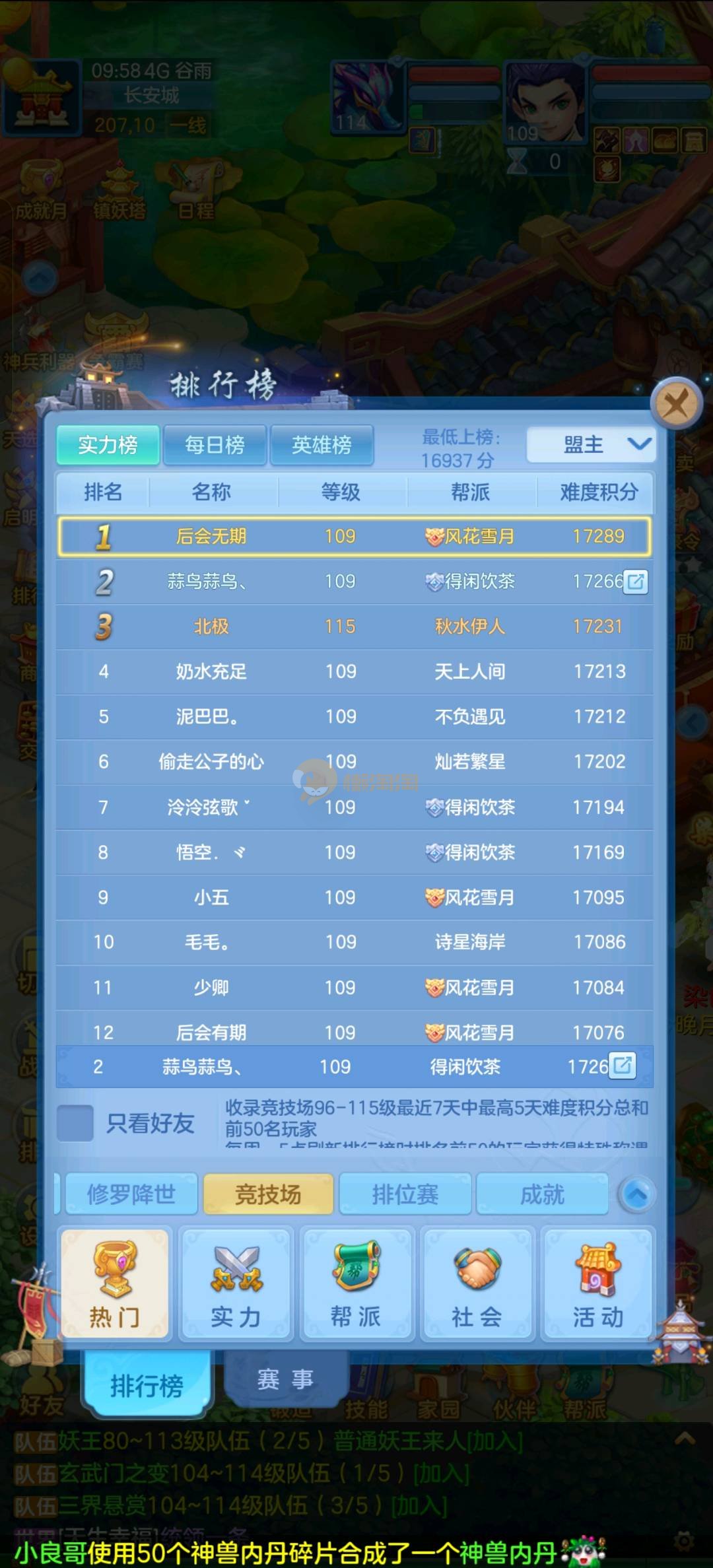Viewport: 713px width, 1568px height.
Task: Switch to the 每日榜 tab
Action: (215, 445)
